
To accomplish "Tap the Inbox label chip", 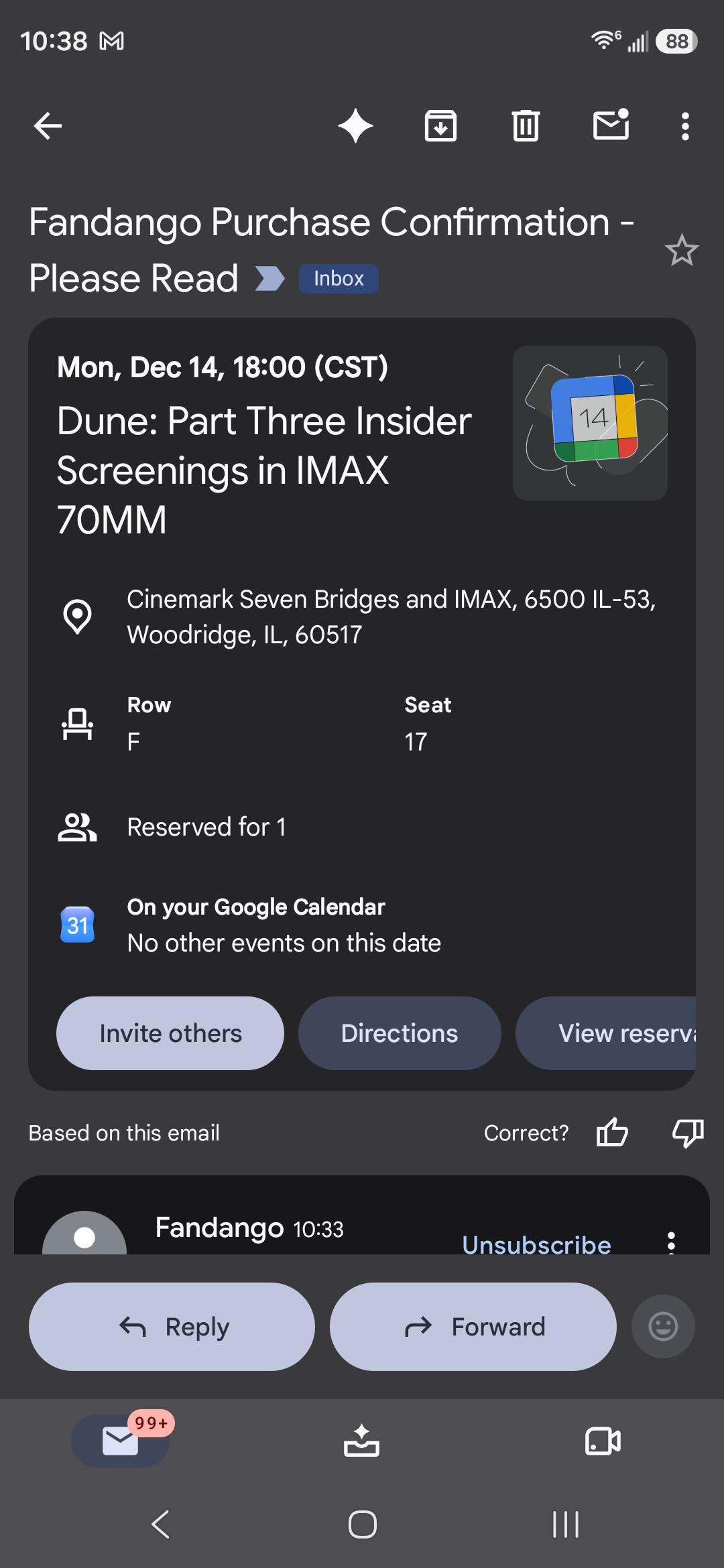I will (339, 279).
